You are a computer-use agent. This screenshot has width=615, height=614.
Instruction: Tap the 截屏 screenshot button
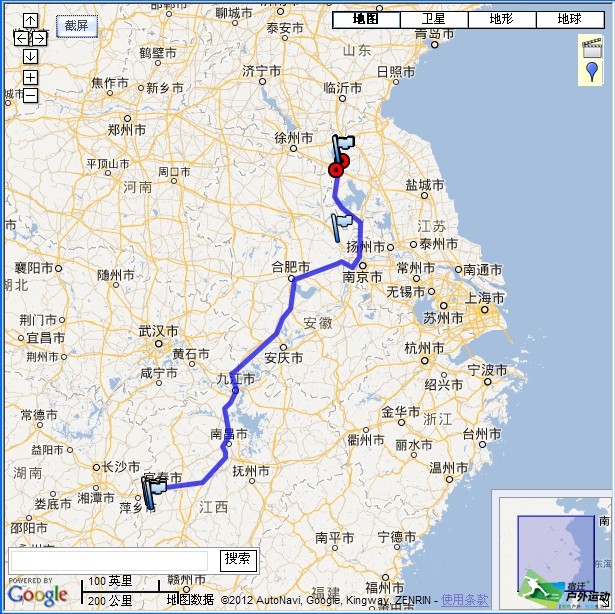tap(76, 26)
